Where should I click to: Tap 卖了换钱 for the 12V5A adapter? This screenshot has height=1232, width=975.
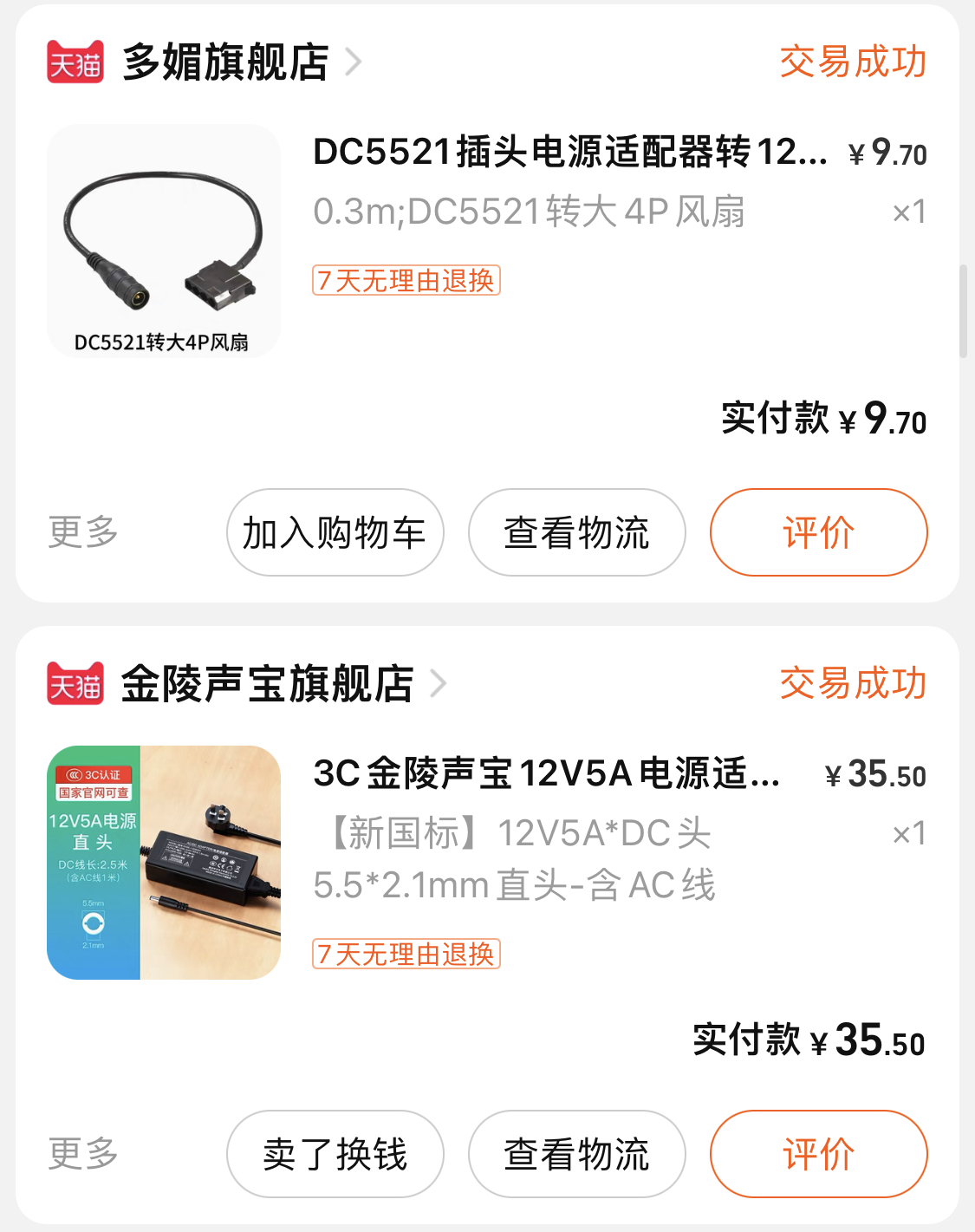point(335,1154)
